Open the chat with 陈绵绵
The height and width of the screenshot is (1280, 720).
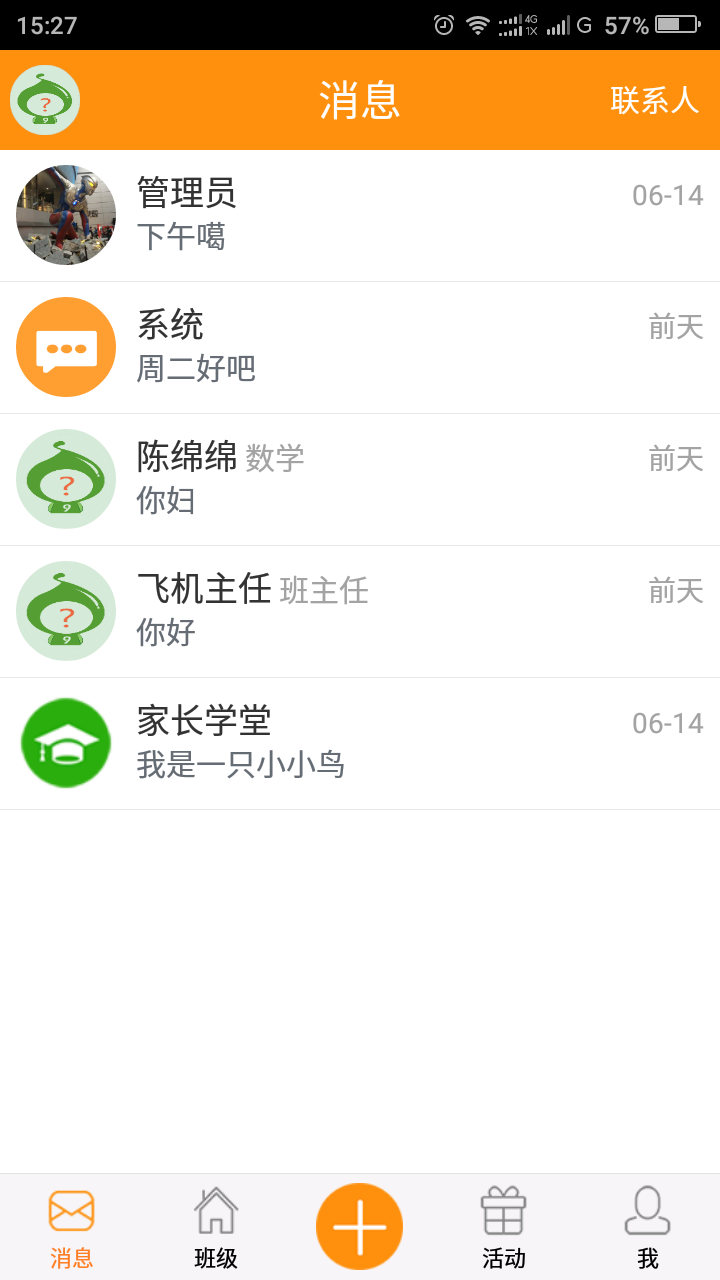click(x=360, y=479)
